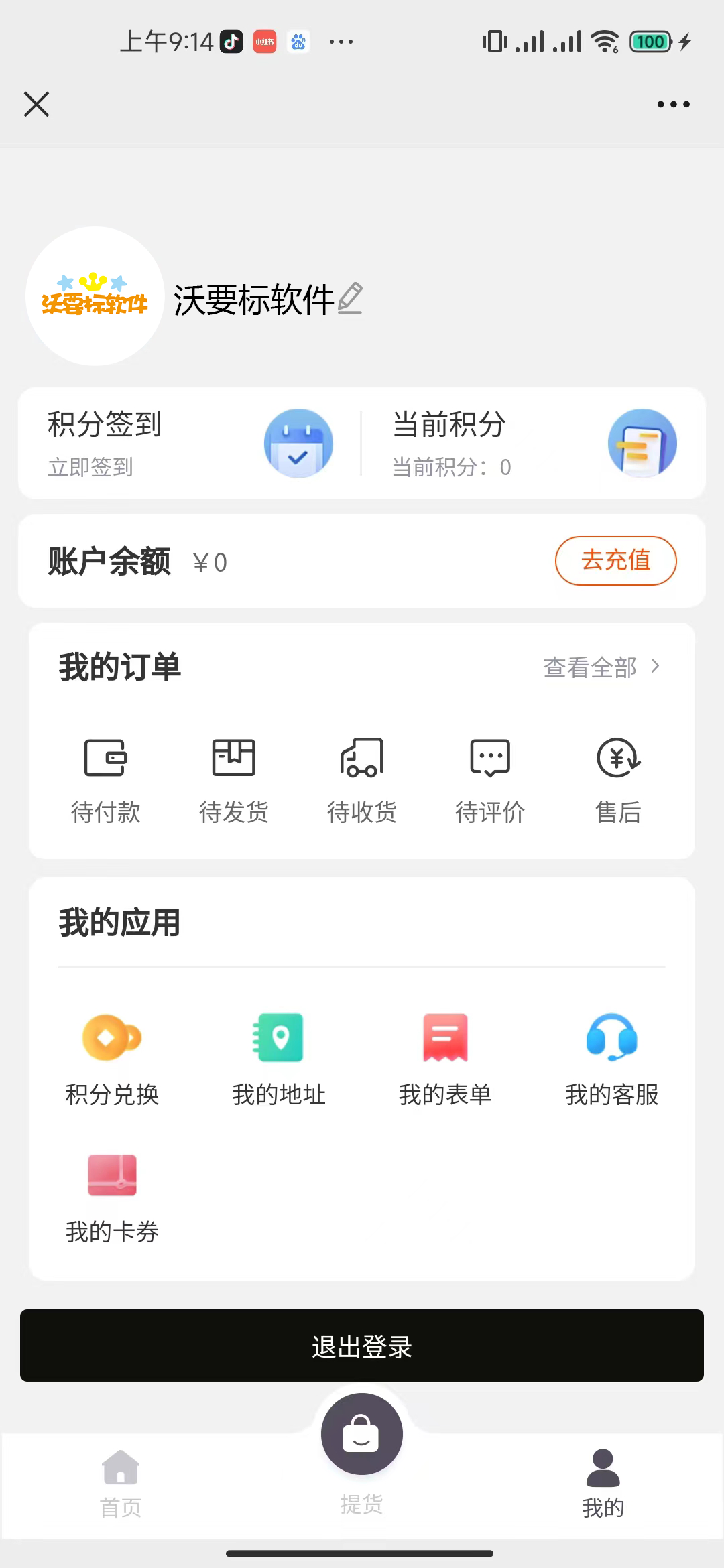Tap the 去充值 recharge button

click(x=615, y=560)
